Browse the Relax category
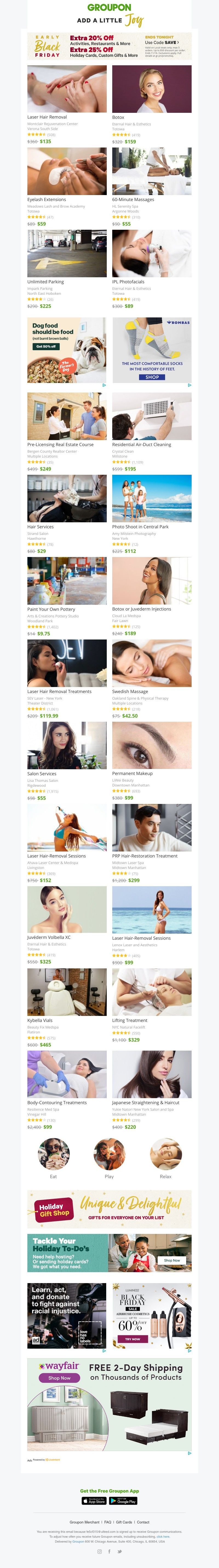Viewport: 219px width, 1568px height. tap(165, 1155)
